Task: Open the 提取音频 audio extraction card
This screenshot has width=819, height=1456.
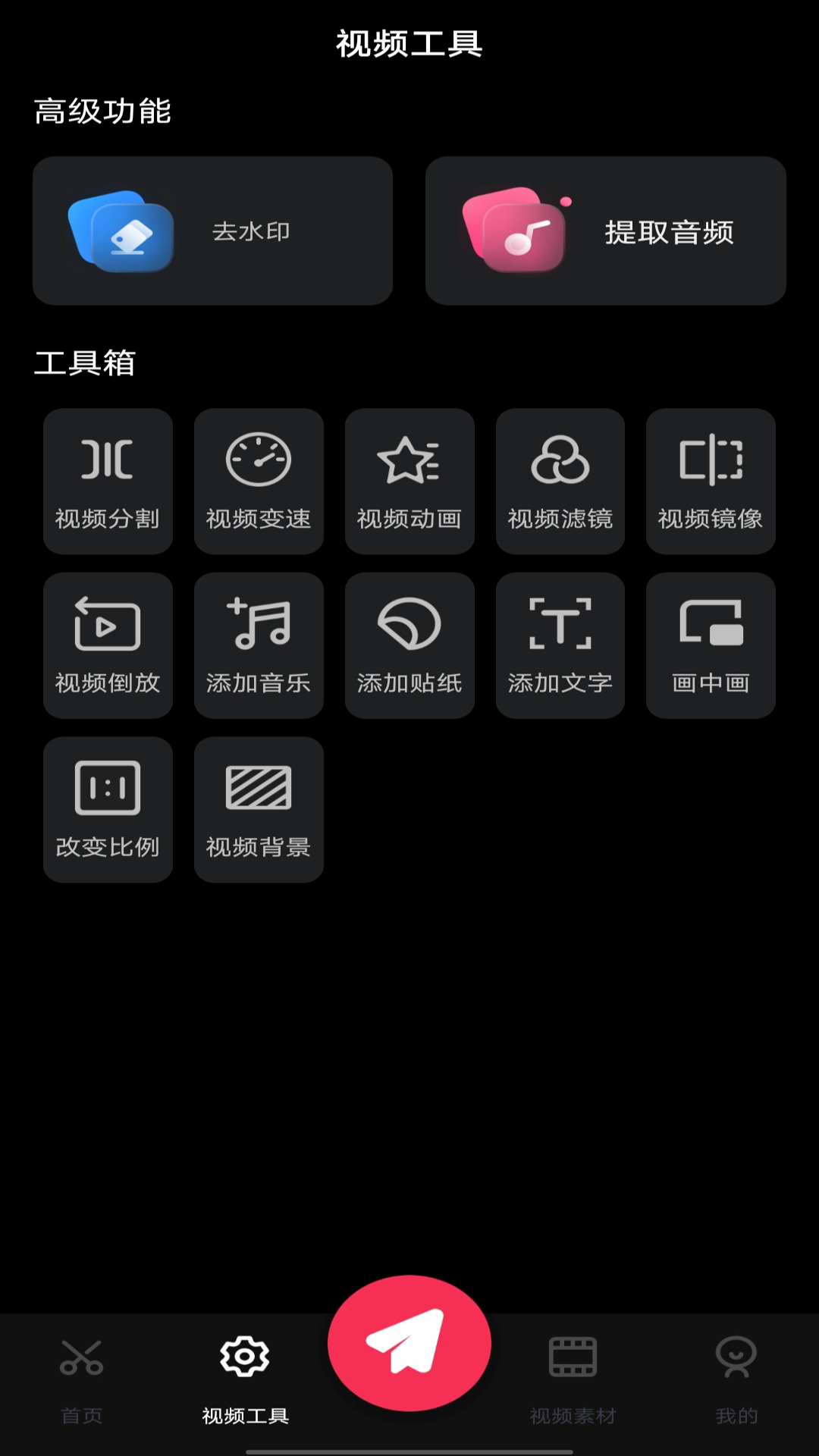Action: (x=605, y=231)
